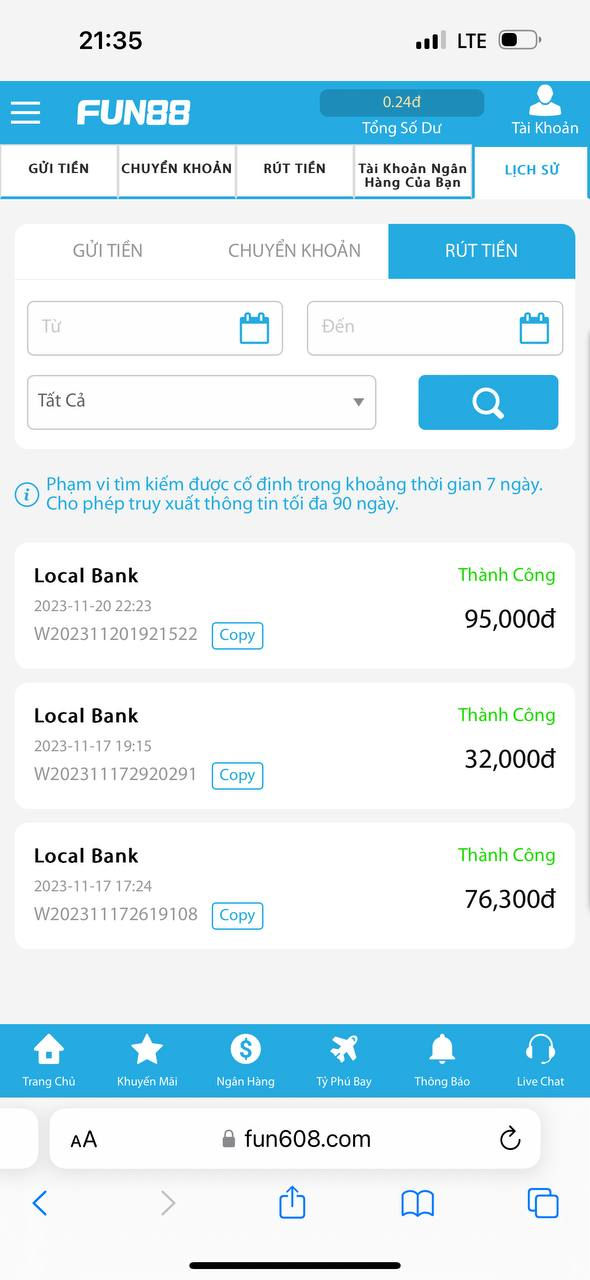Pick the Đến end date
The height and width of the screenshot is (1280, 590).
(x=435, y=328)
